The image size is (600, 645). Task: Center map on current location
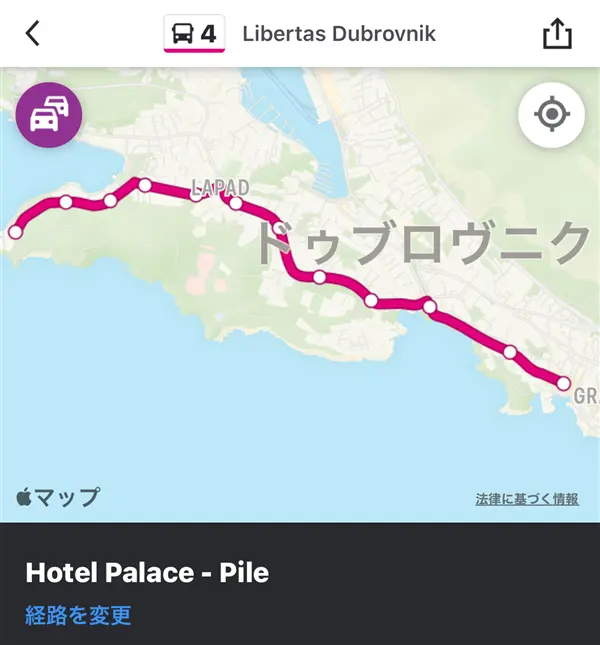tap(551, 115)
